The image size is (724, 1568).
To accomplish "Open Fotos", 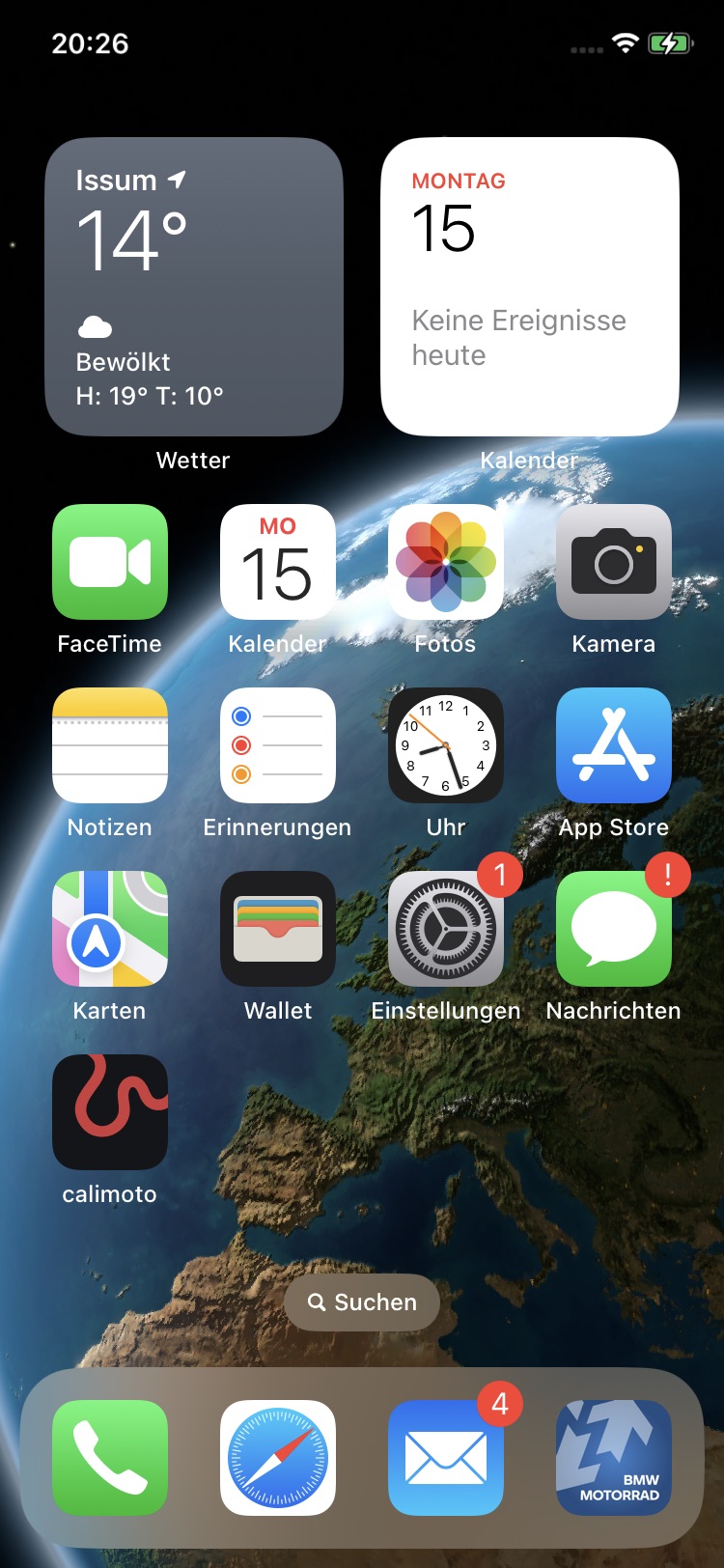I will (x=446, y=562).
